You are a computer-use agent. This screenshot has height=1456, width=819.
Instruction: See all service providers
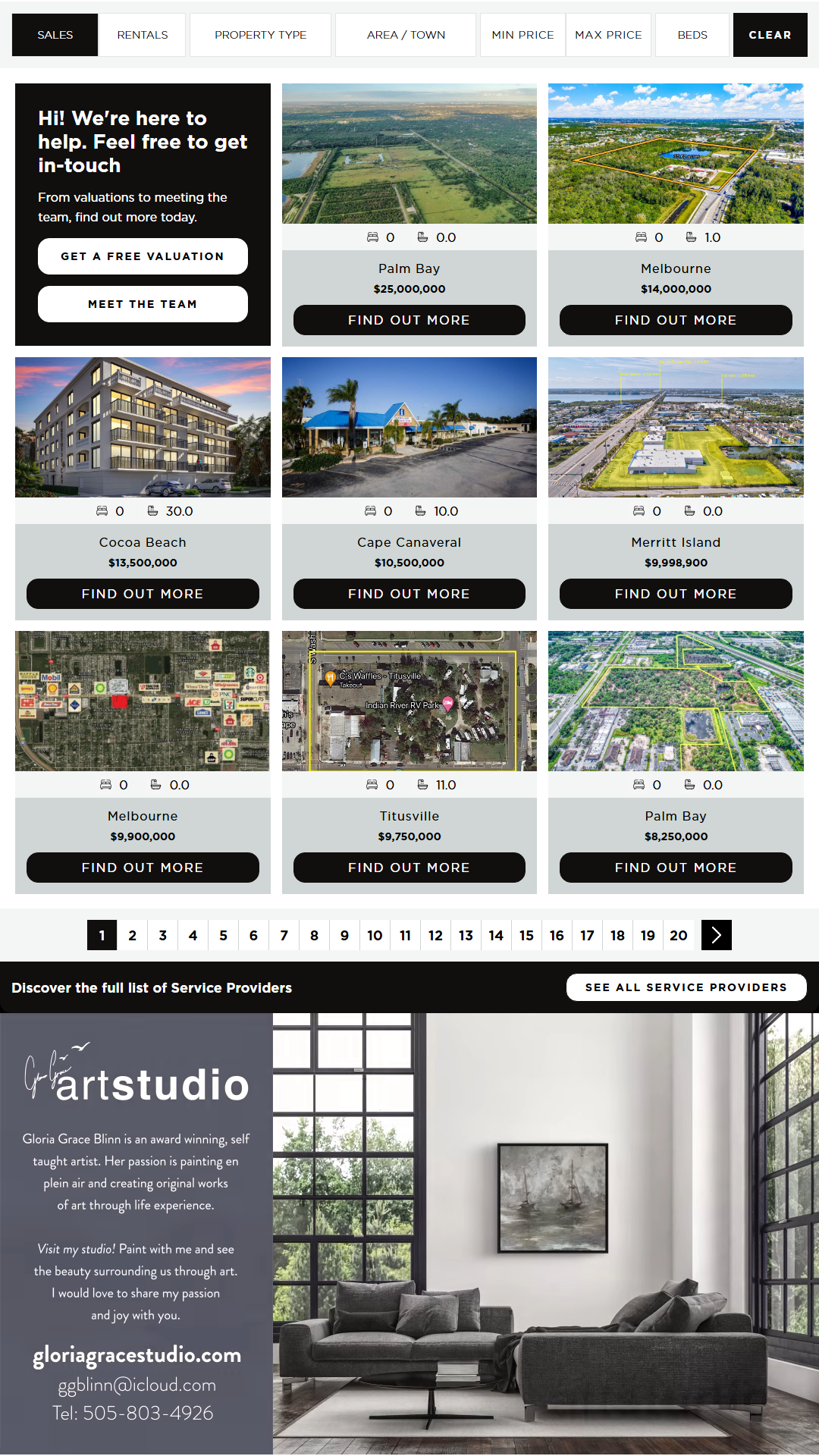tap(686, 987)
